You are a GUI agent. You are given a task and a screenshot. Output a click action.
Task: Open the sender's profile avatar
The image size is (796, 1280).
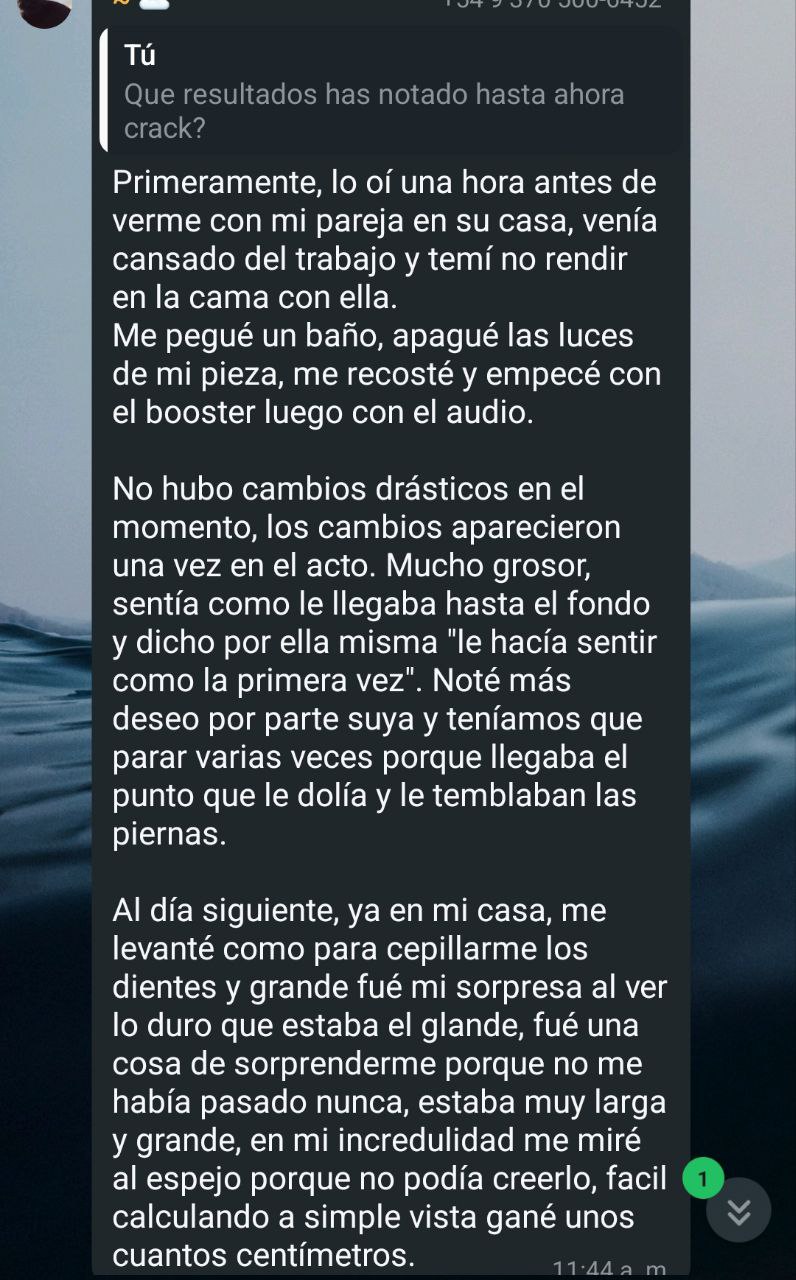pyautogui.click(x=45, y=10)
